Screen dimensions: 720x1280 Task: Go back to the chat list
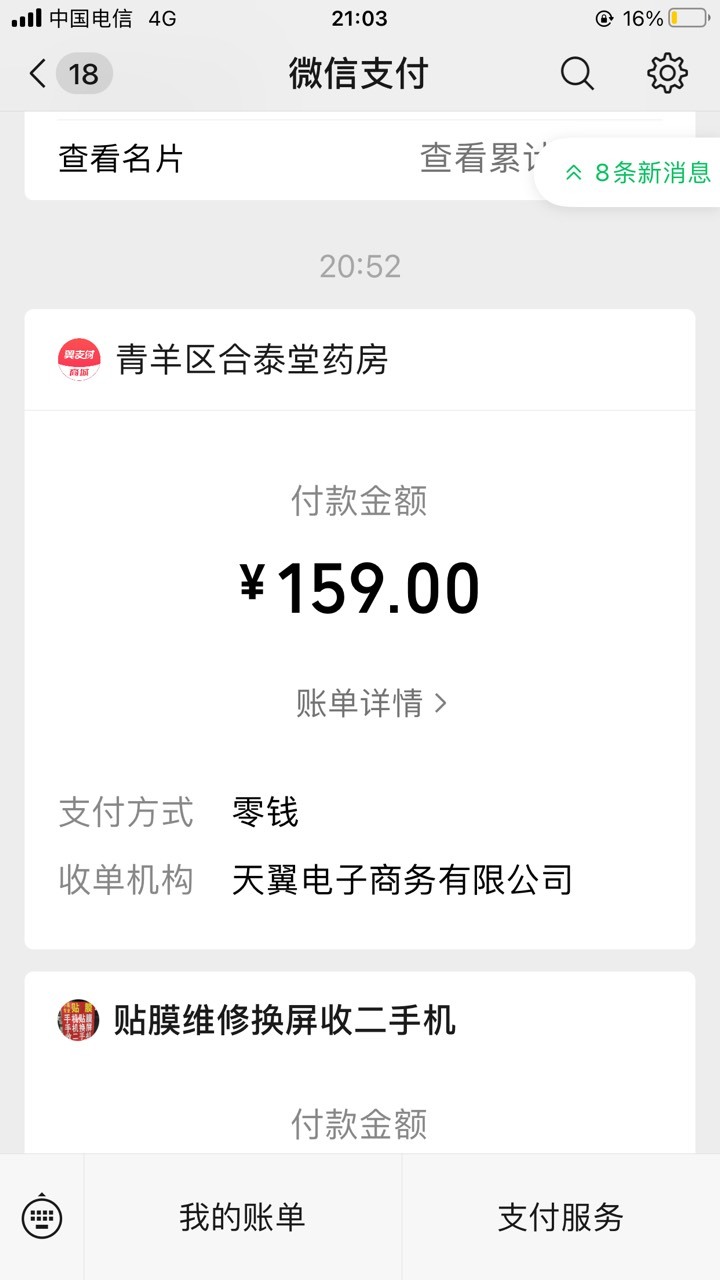pyautogui.click(x=68, y=74)
